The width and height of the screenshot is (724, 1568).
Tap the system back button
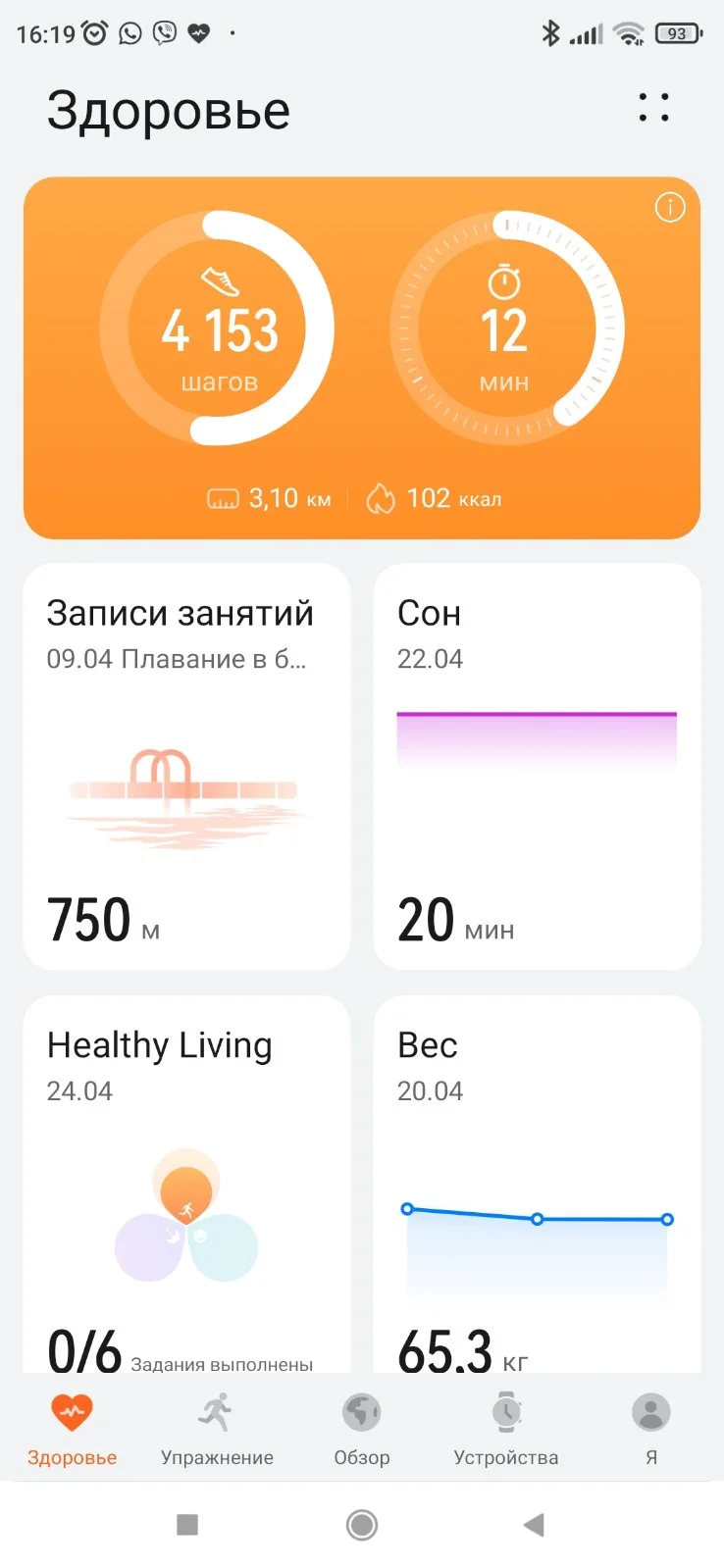point(534,1525)
